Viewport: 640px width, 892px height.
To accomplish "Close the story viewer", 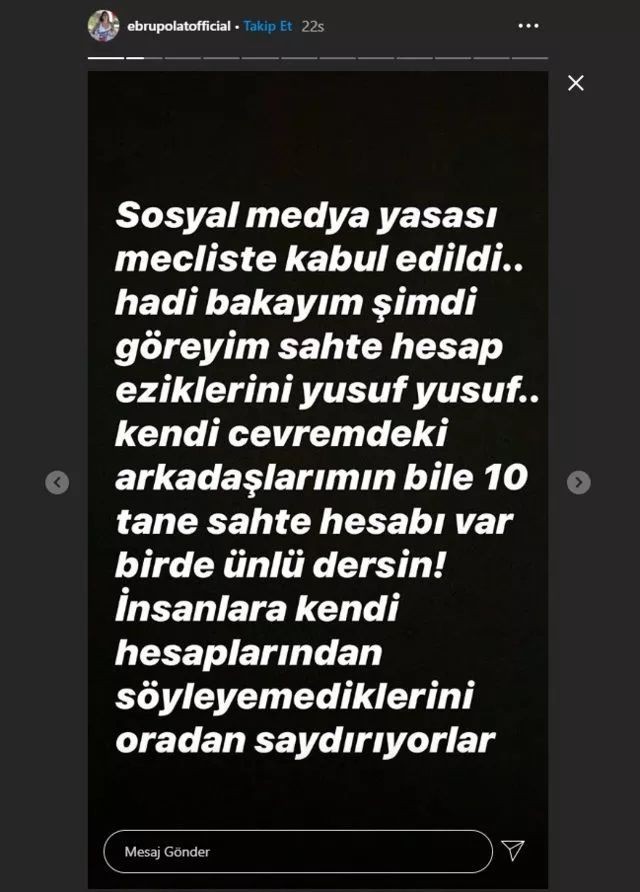I will [x=576, y=84].
